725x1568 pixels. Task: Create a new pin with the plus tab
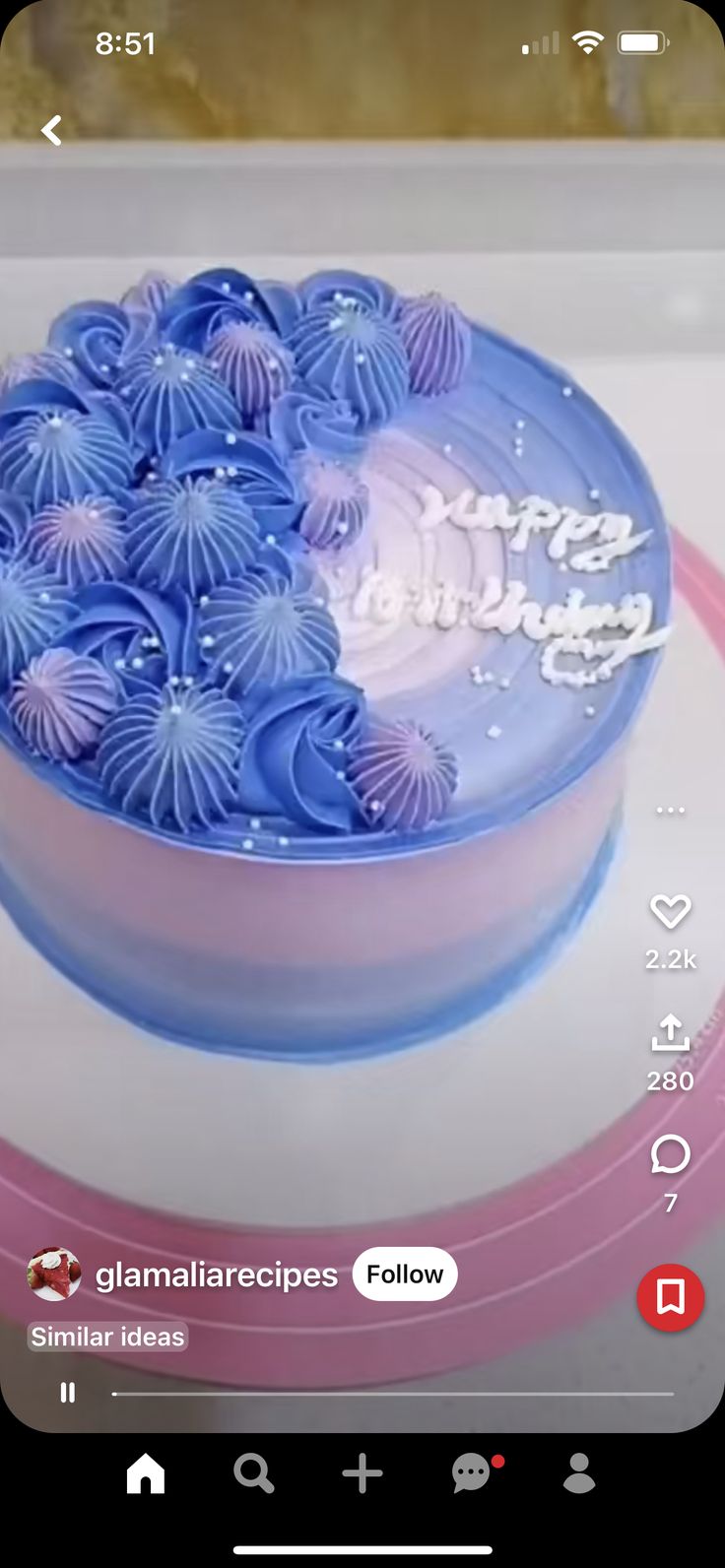click(362, 1473)
